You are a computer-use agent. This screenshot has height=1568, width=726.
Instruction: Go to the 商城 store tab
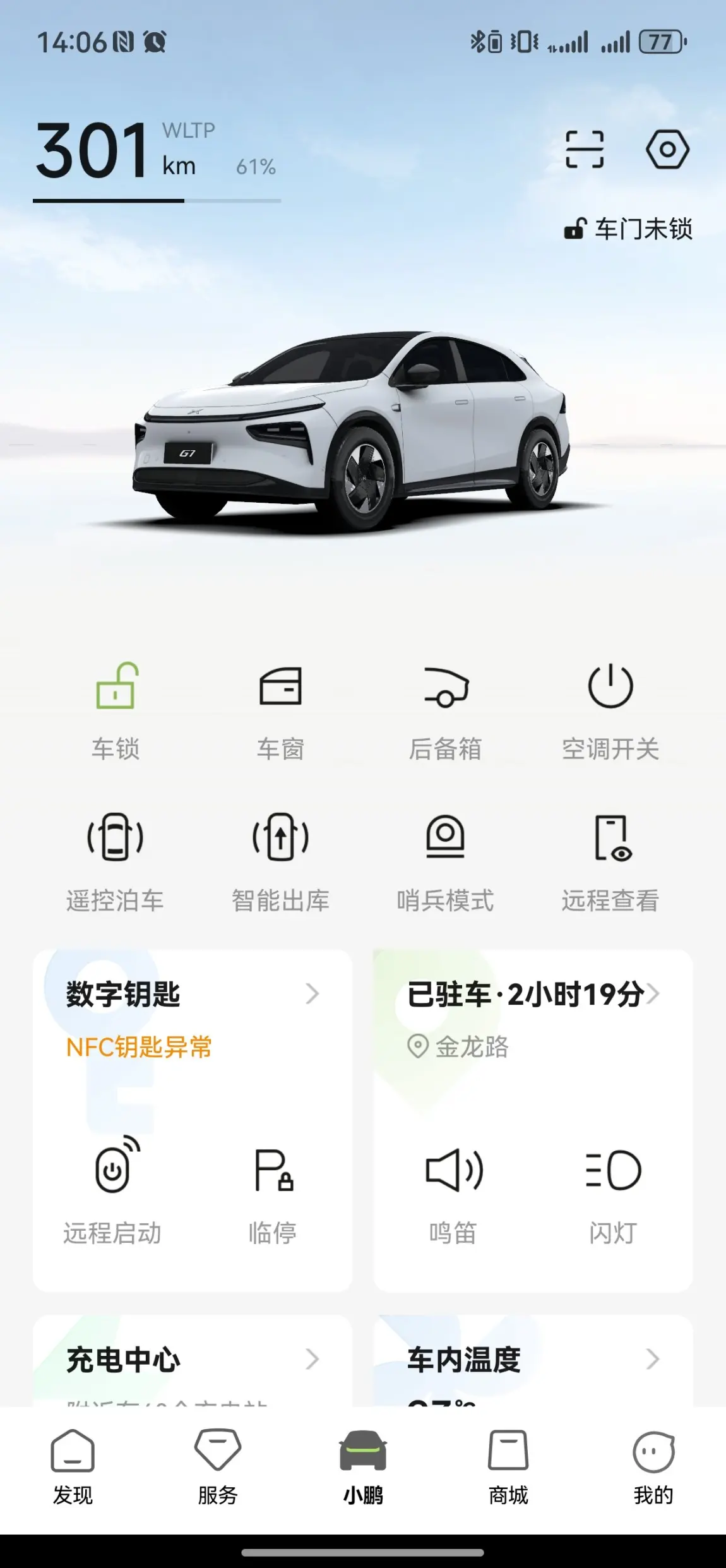coord(508,1466)
